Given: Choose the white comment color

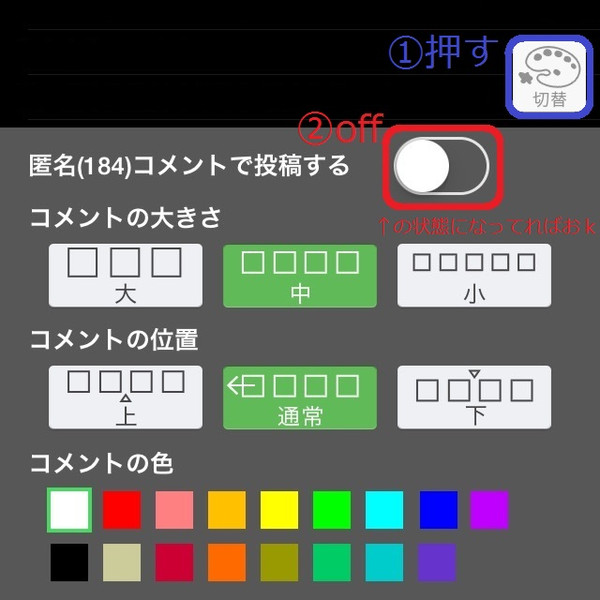Looking at the screenshot, I should tap(70, 510).
